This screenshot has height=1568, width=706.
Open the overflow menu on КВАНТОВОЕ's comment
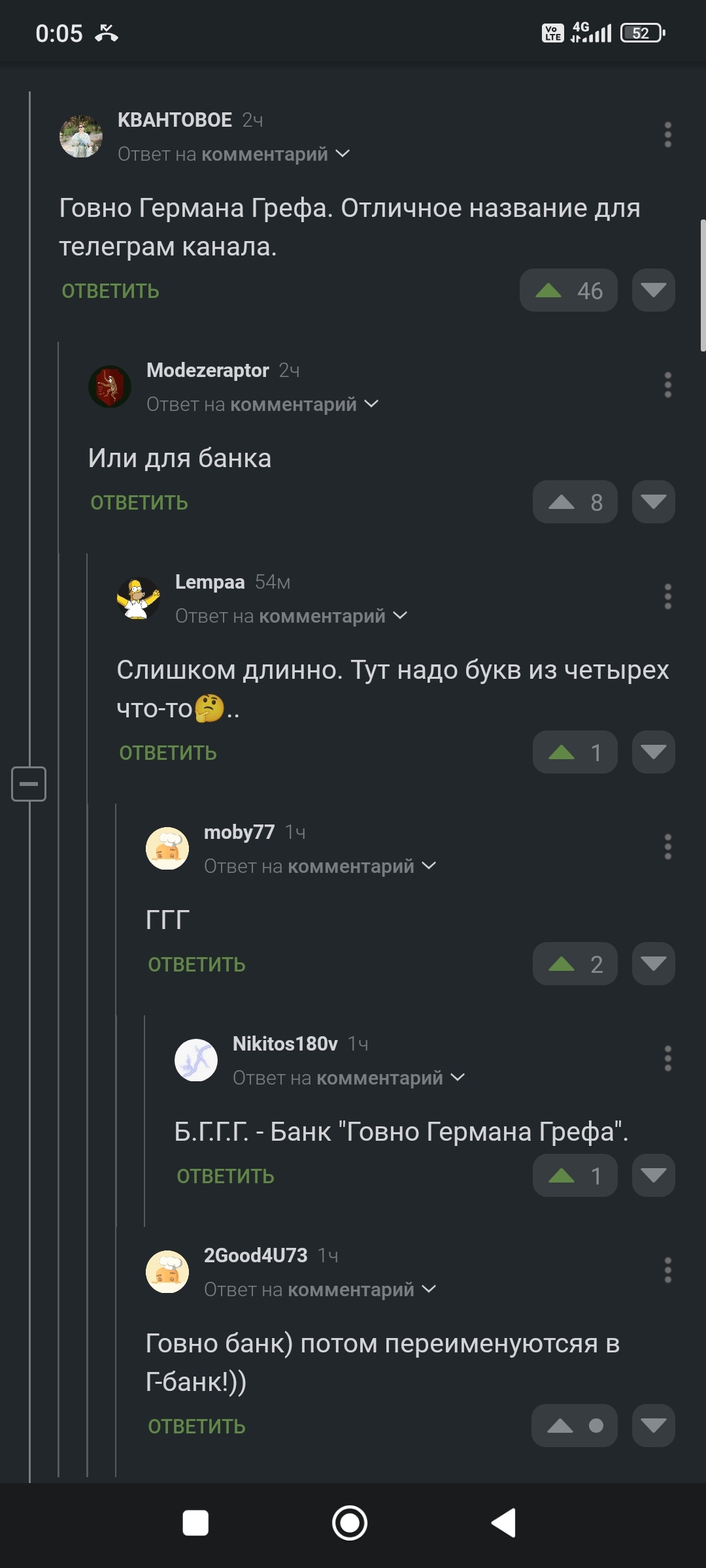[x=667, y=135]
